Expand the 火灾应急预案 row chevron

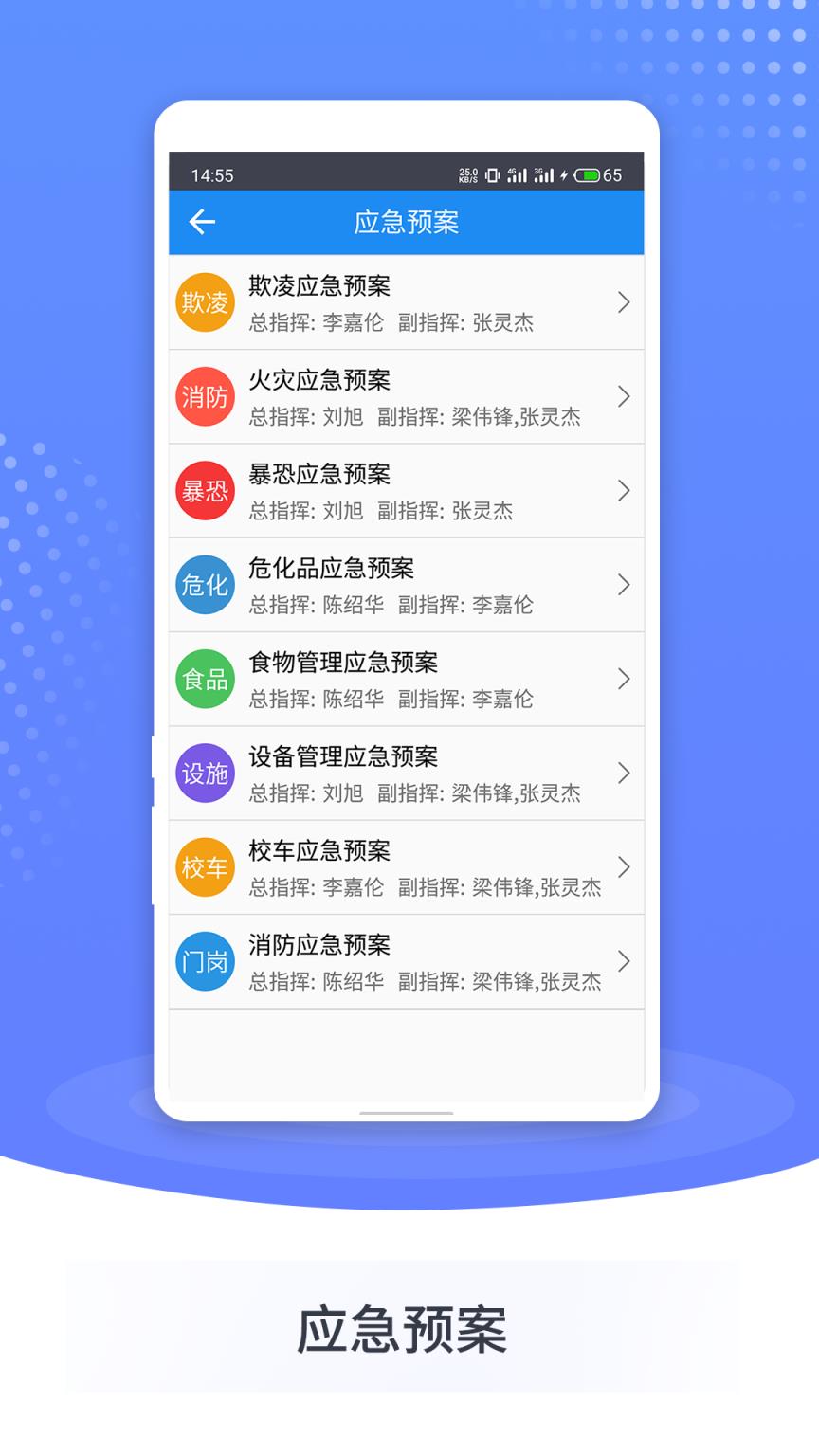tap(624, 396)
